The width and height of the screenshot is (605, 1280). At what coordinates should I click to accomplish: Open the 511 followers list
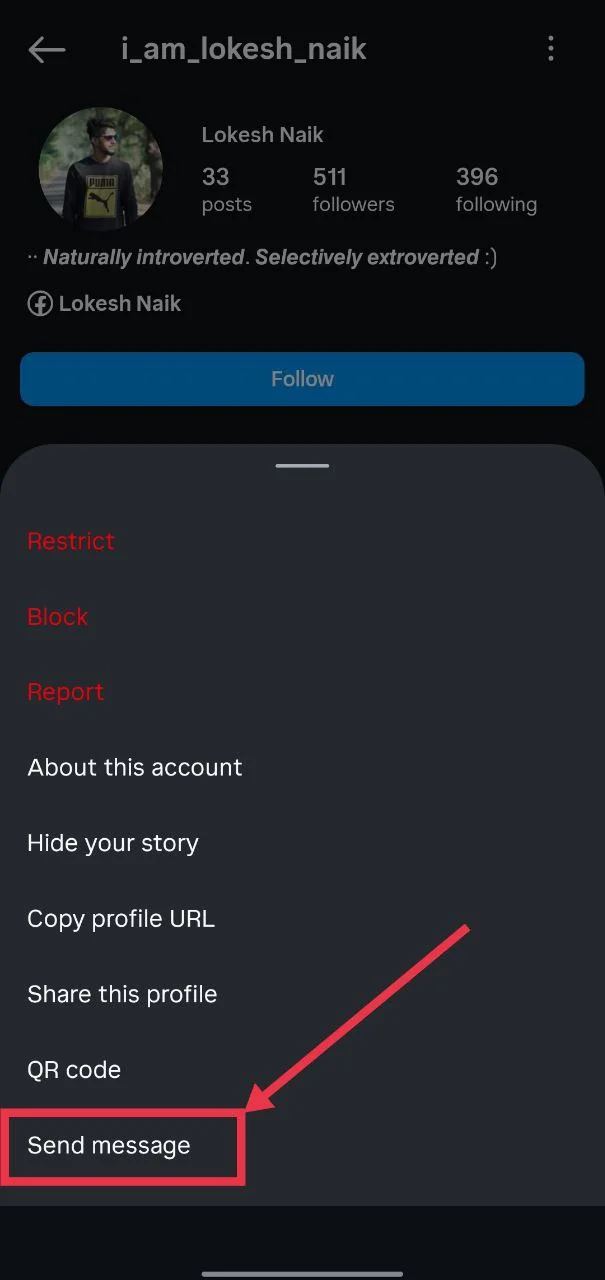click(353, 190)
